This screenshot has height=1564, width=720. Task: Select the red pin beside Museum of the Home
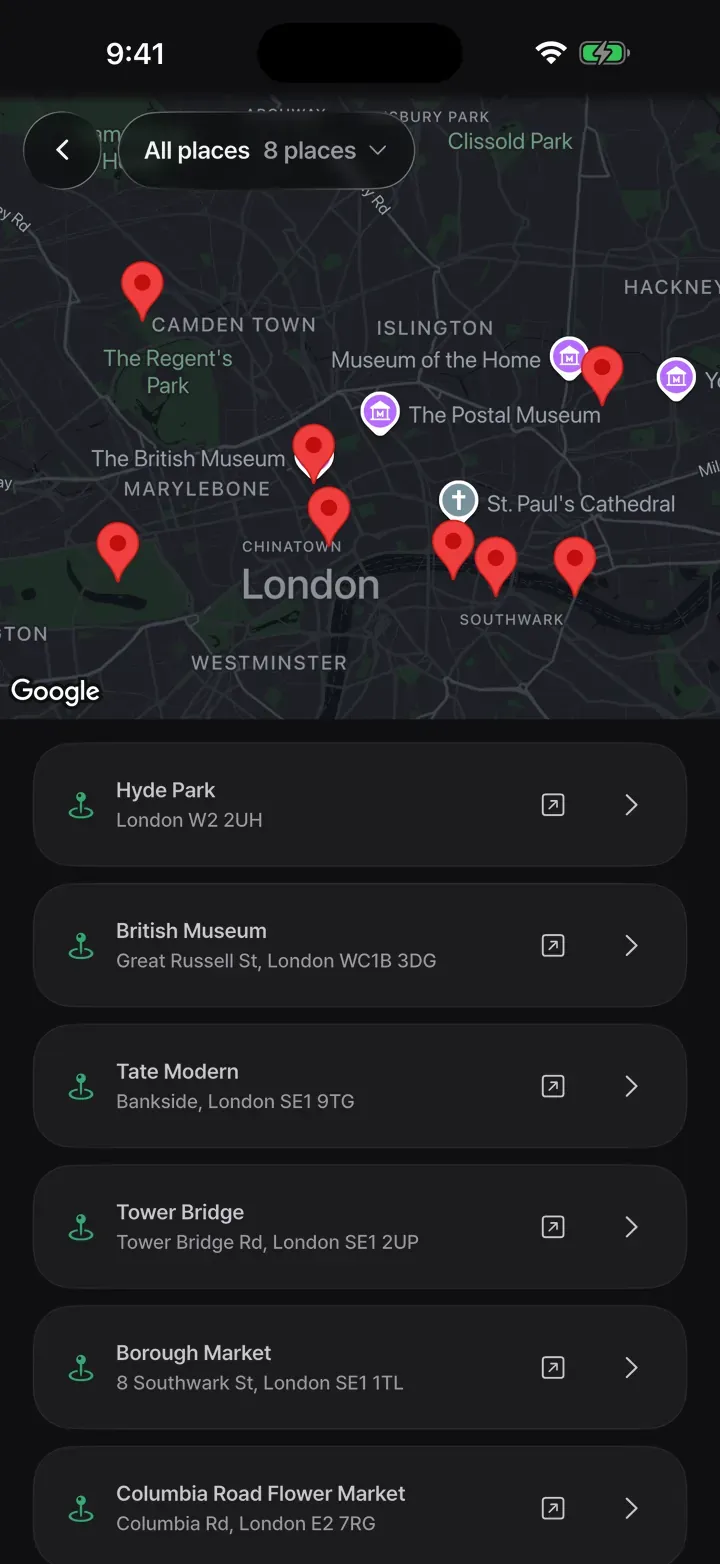pyautogui.click(x=602, y=374)
